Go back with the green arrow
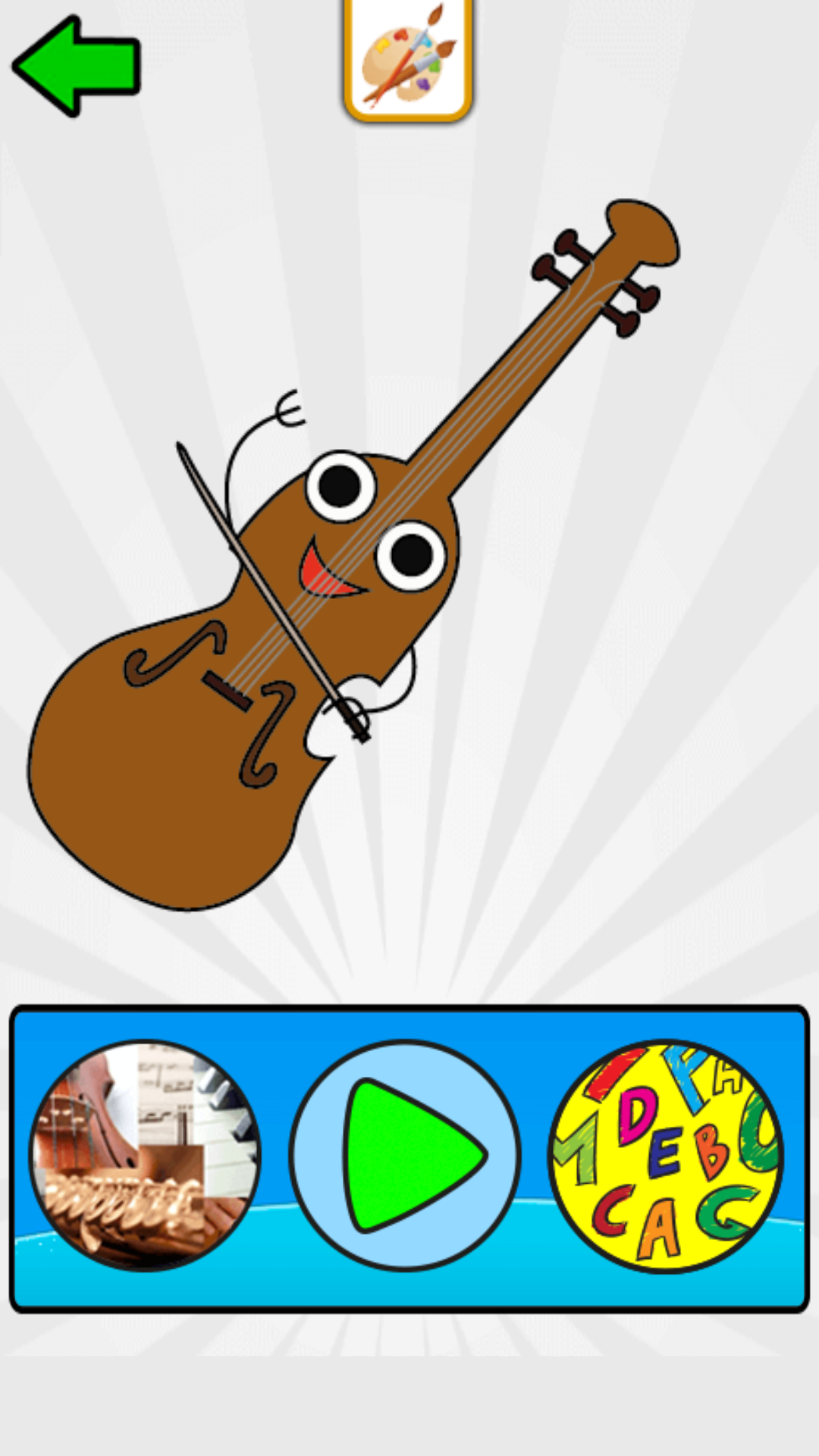Viewport: 819px width, 1456px height. point(76,67)
